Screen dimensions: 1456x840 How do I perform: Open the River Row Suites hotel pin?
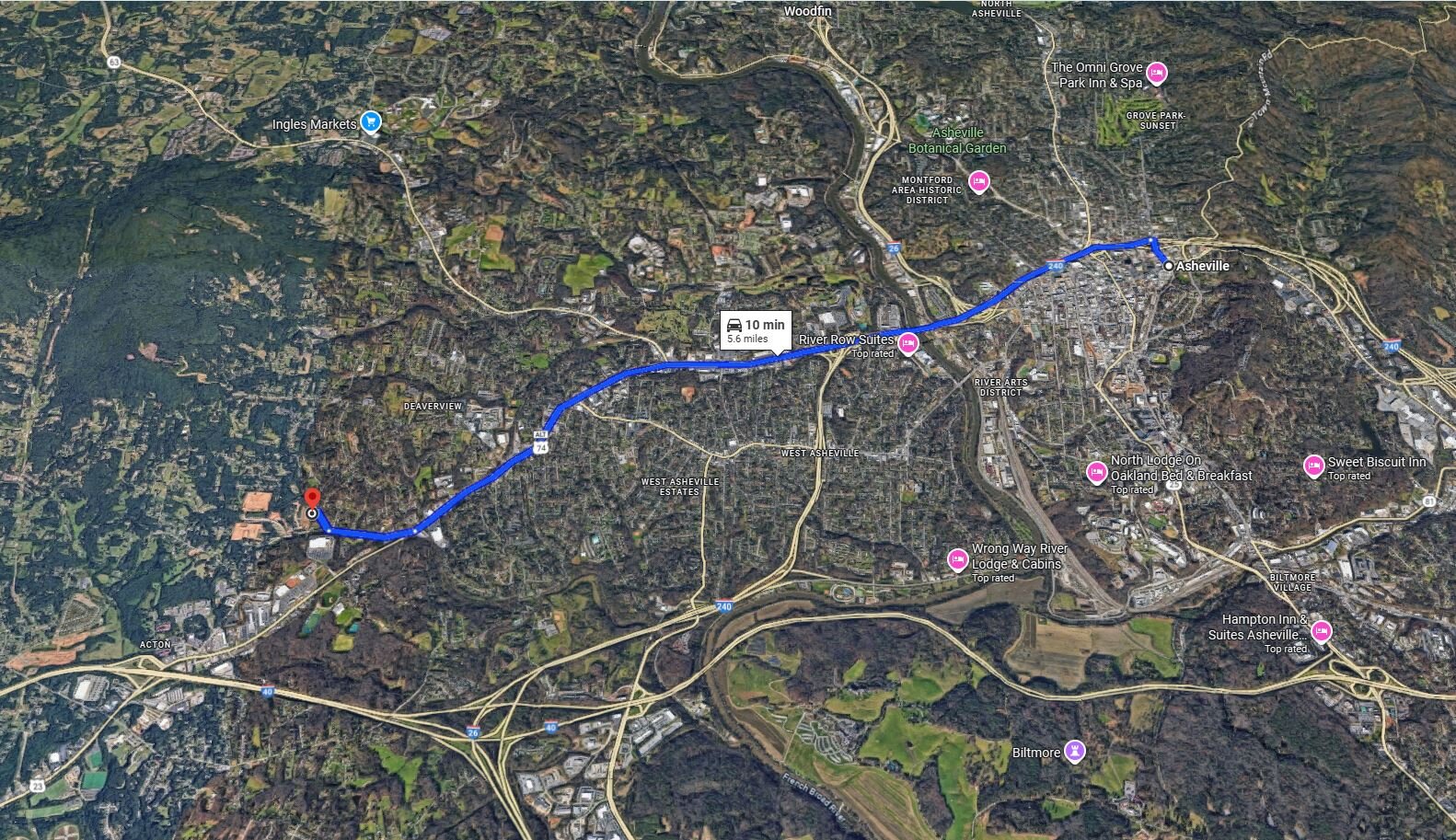pos(908,343)
